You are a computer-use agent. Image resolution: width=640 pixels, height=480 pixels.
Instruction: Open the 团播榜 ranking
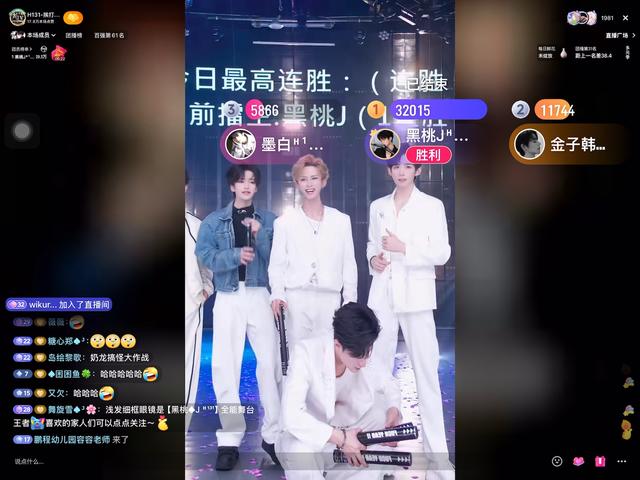(74, 35)
